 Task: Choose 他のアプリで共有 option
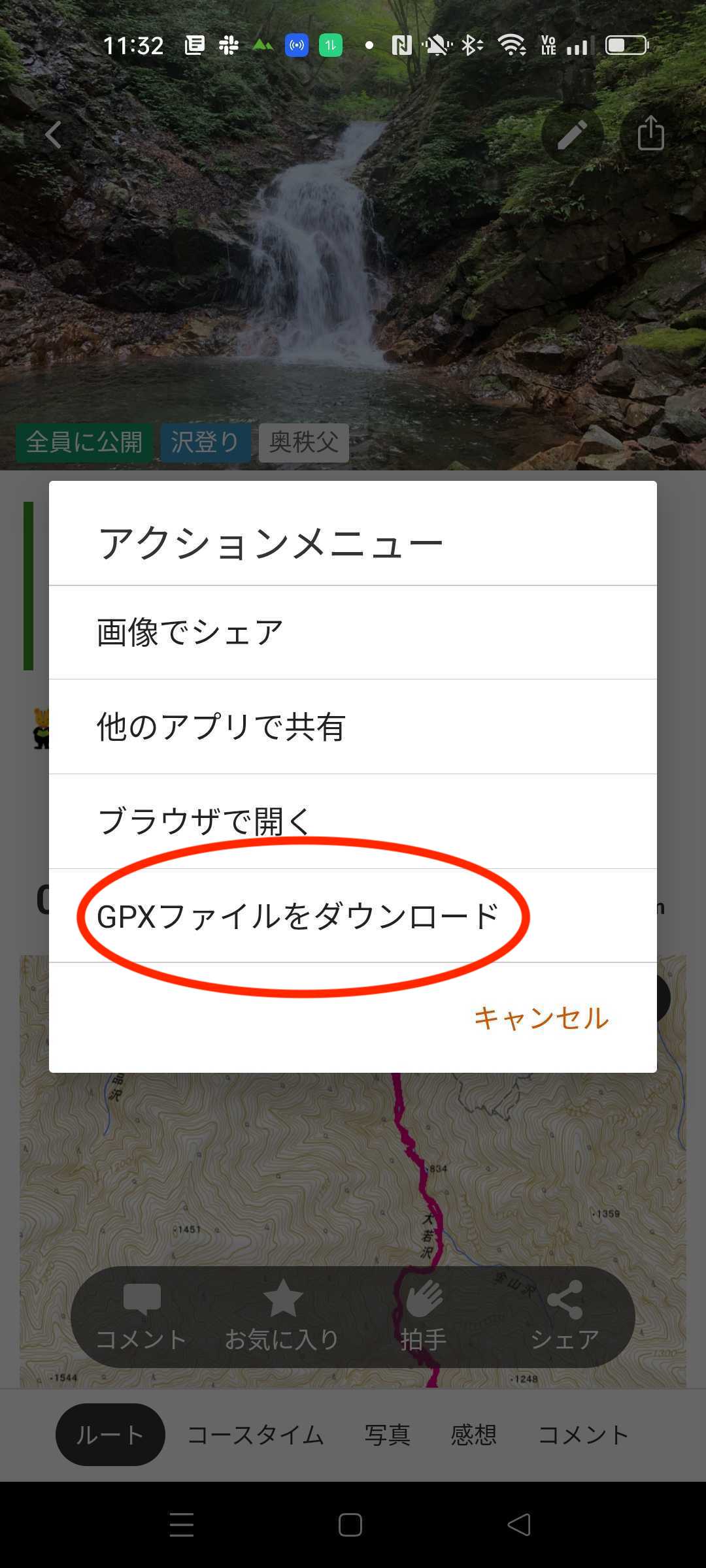(x=353, y=727)
